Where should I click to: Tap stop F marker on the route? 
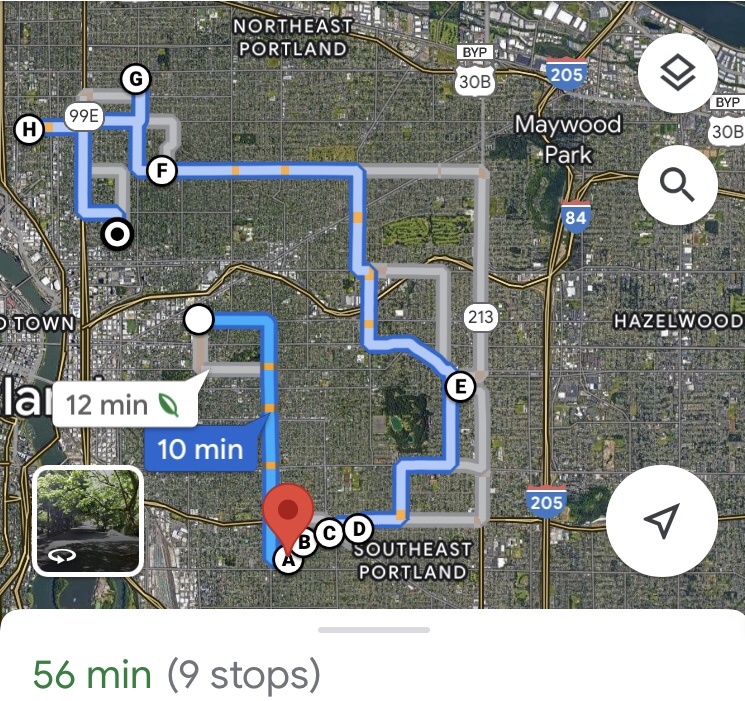coord(160,171)
